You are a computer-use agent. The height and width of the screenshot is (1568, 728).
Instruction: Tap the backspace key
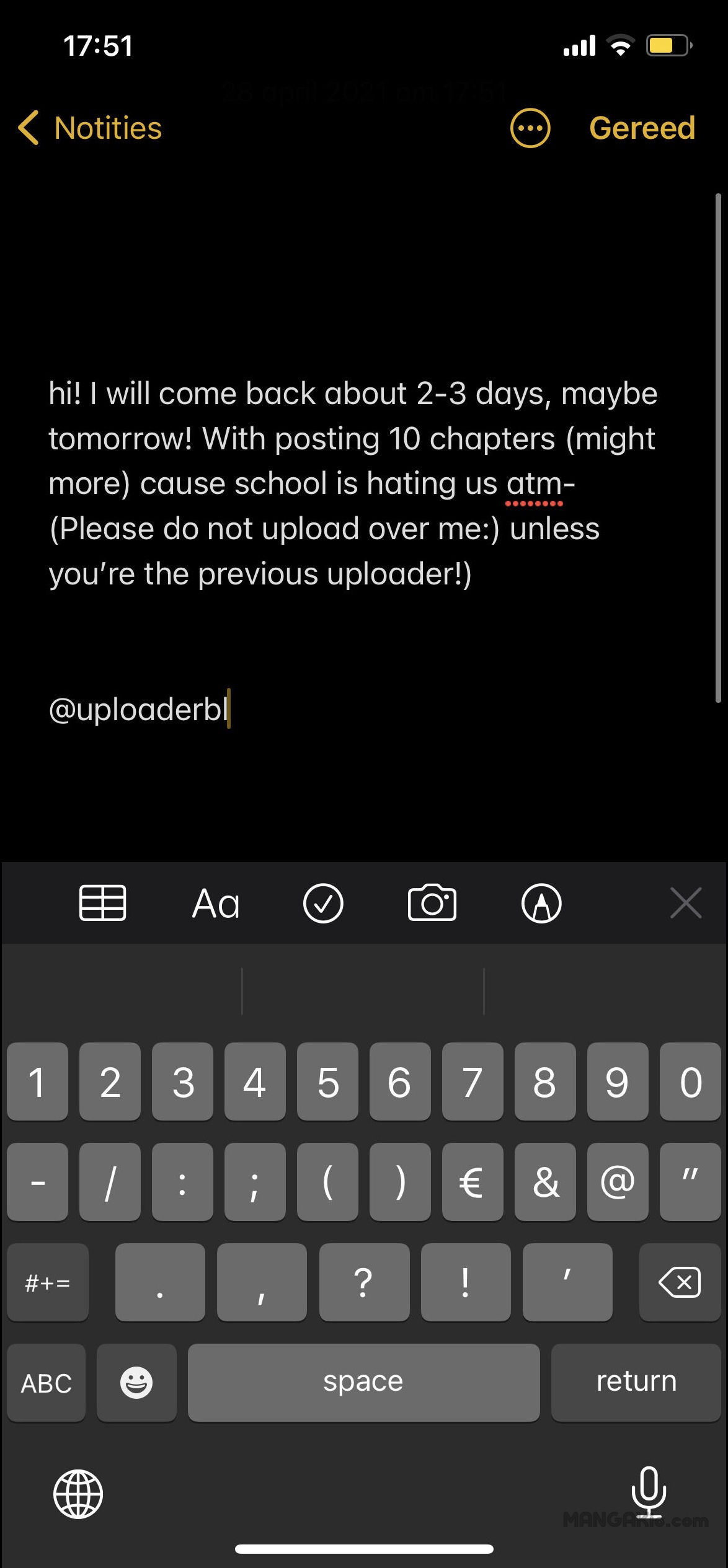679,1282
